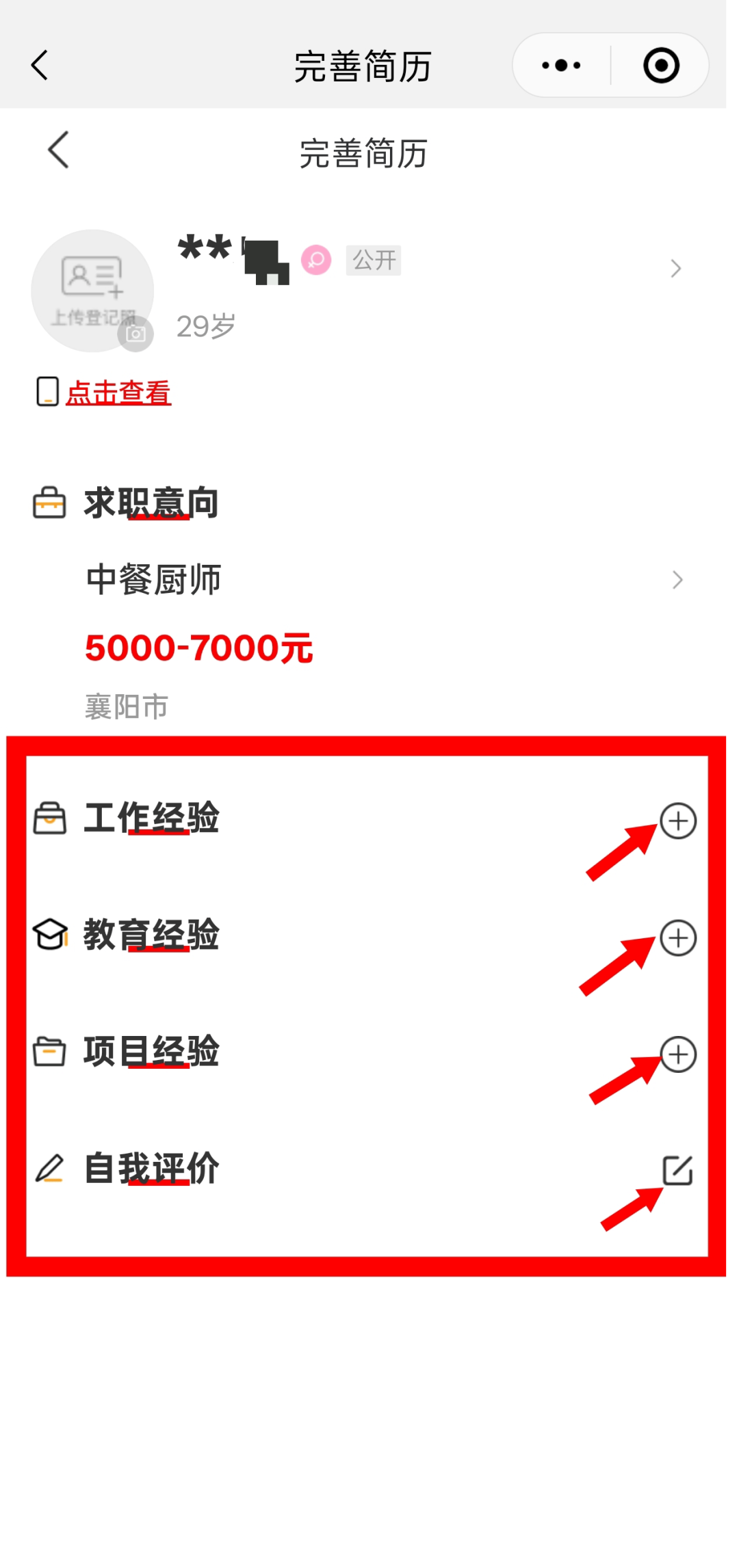Add a 教育经验 entry
Image resolution: width=739 pixels, height=1568 pixels.
point(678,938)
